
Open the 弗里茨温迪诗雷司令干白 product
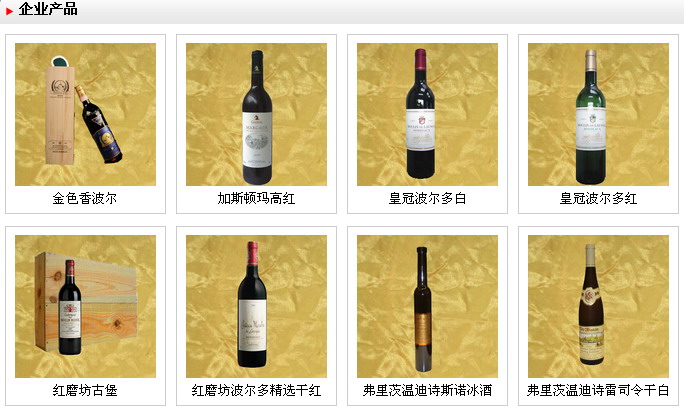point(598,306)
